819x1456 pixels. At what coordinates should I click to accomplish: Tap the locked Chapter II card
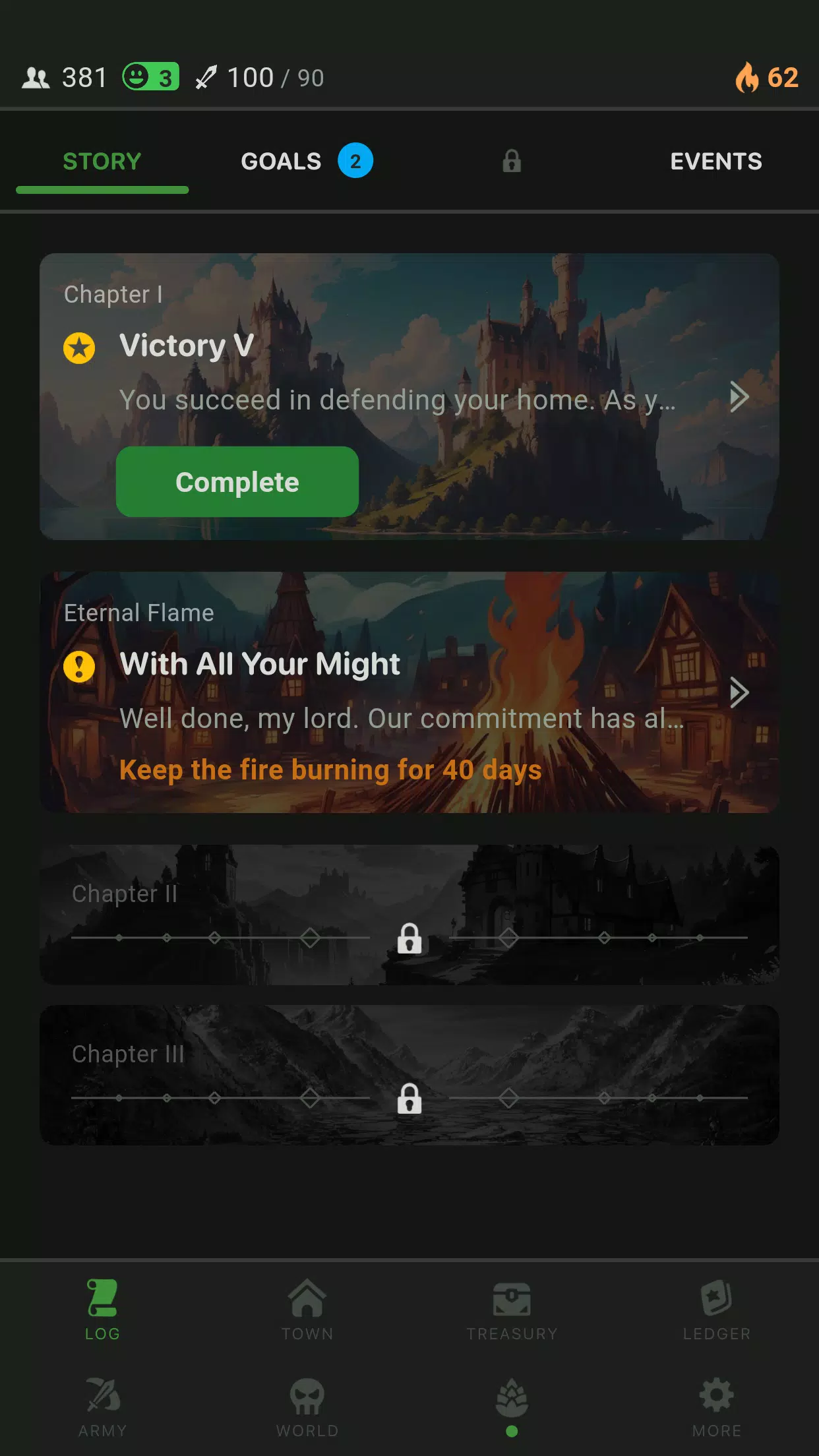(x=409, y=915)
